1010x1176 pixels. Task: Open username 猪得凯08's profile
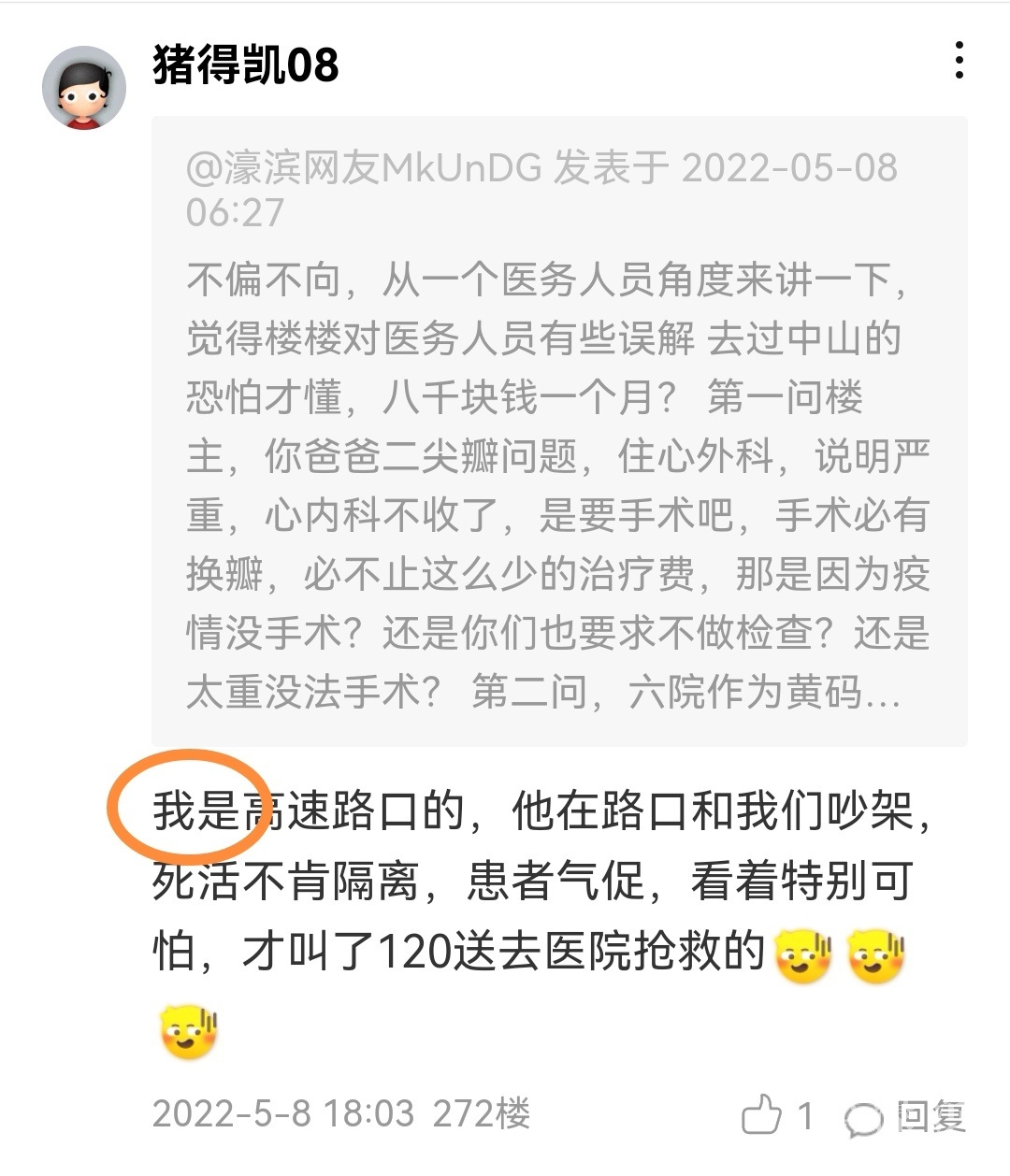(245, 65)
